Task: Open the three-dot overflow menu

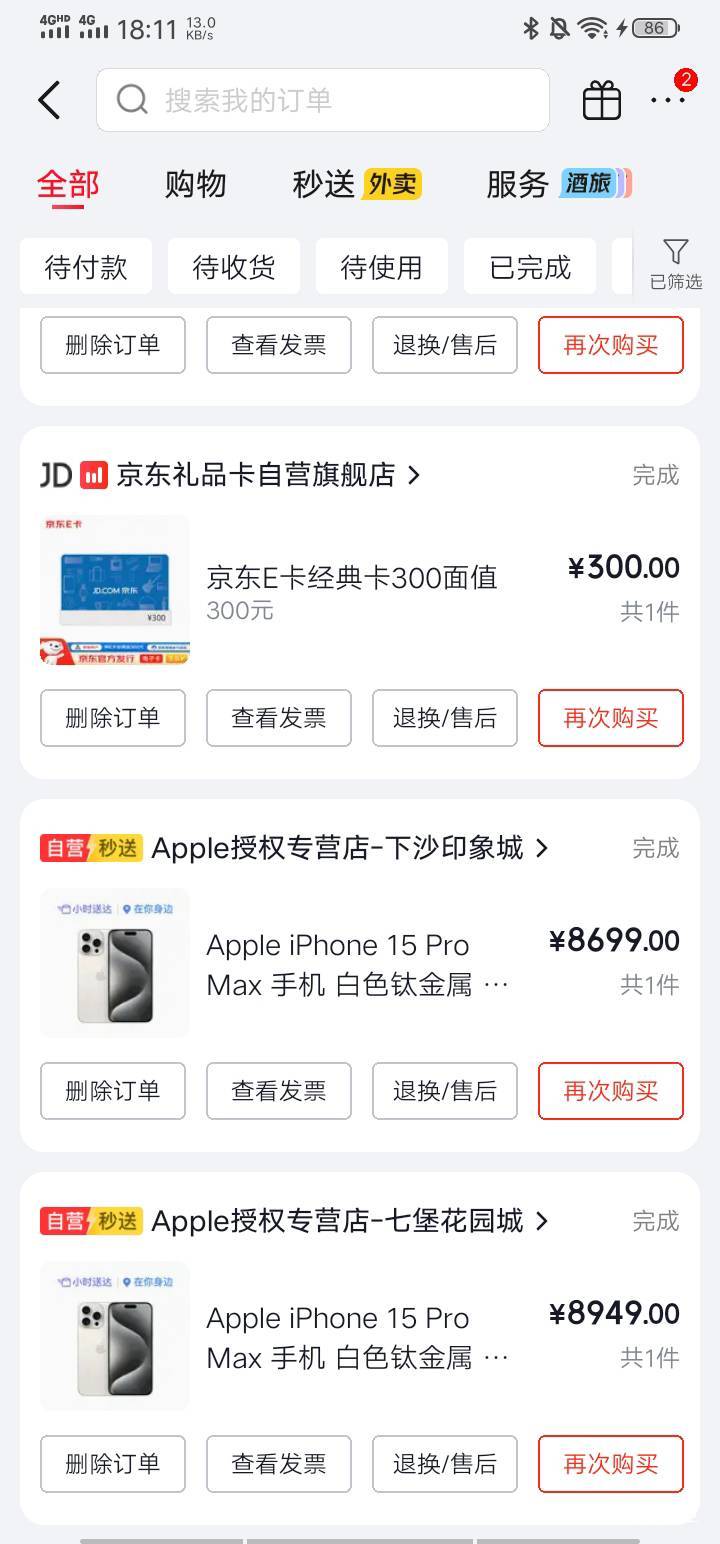Action: click(667, 100)
